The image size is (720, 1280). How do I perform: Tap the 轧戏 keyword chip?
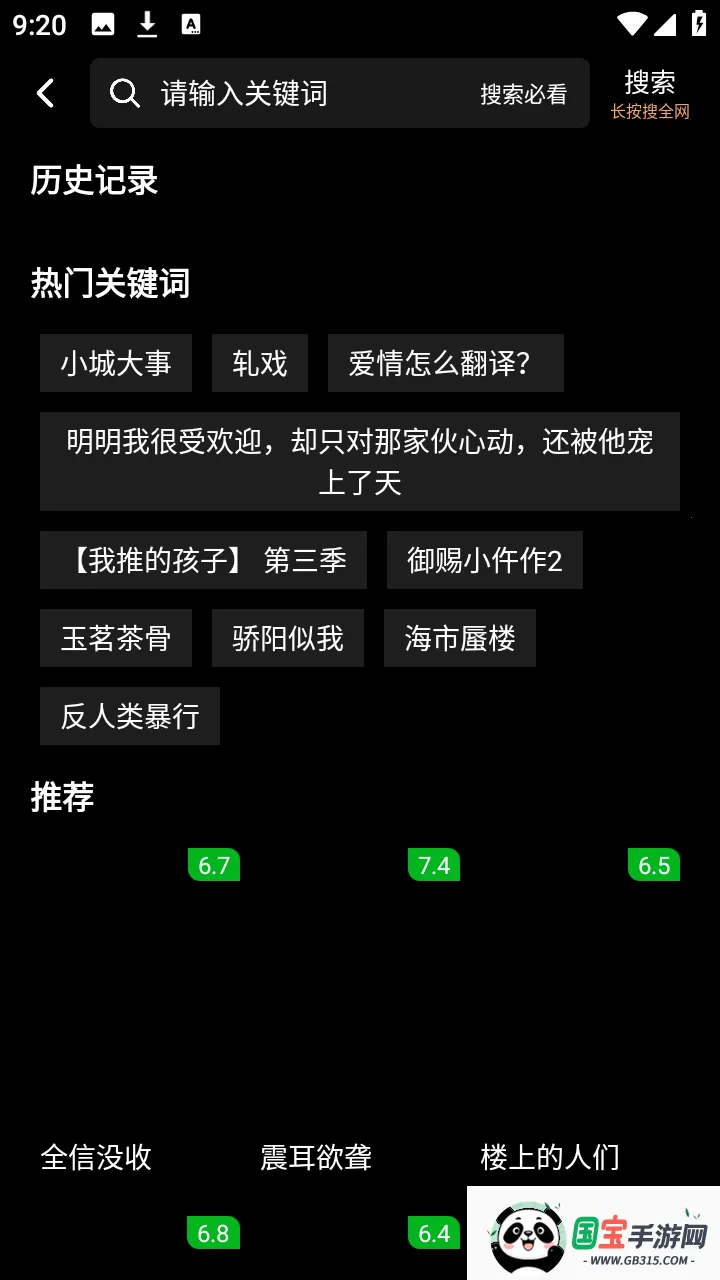[259, 363]
